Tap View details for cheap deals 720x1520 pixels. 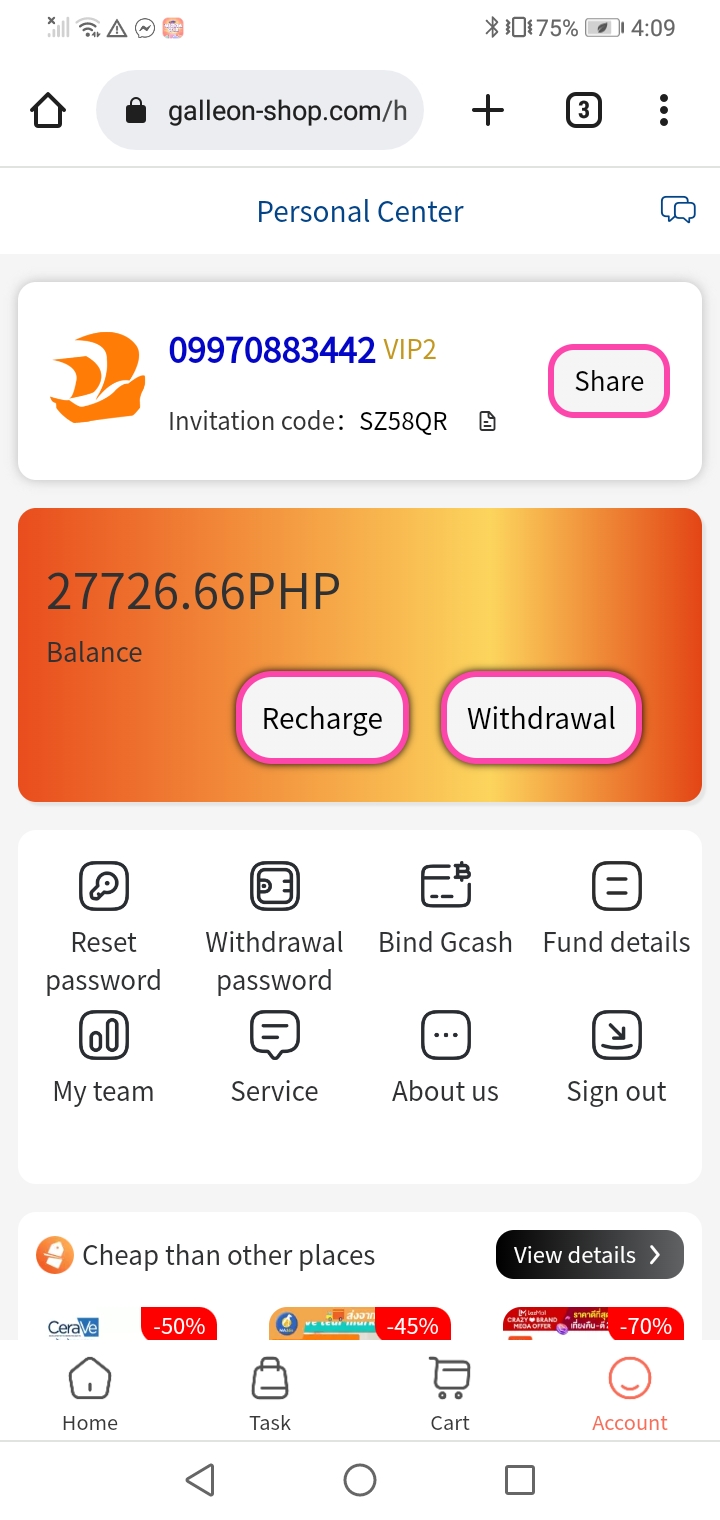[589, 1255]
